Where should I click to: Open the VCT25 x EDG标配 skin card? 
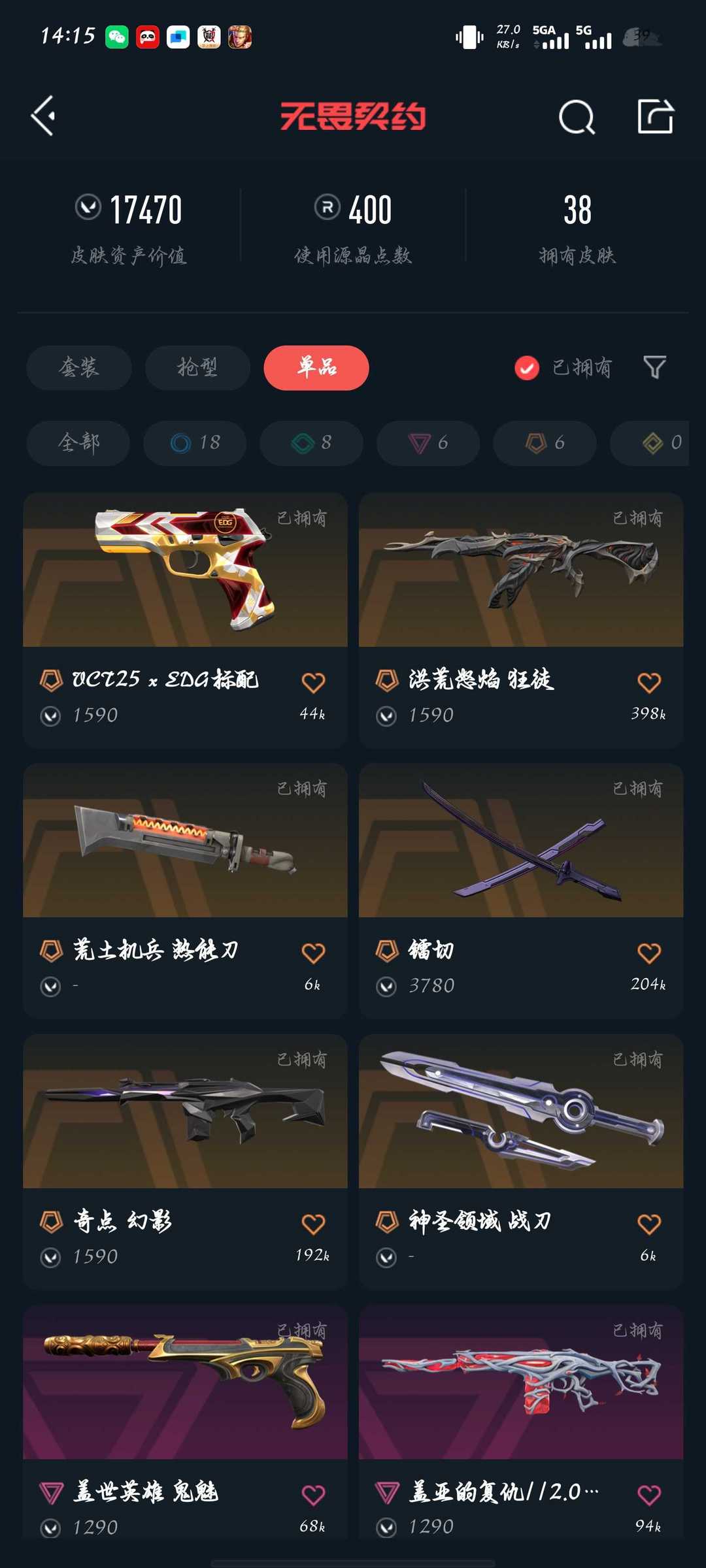(185, 620)
